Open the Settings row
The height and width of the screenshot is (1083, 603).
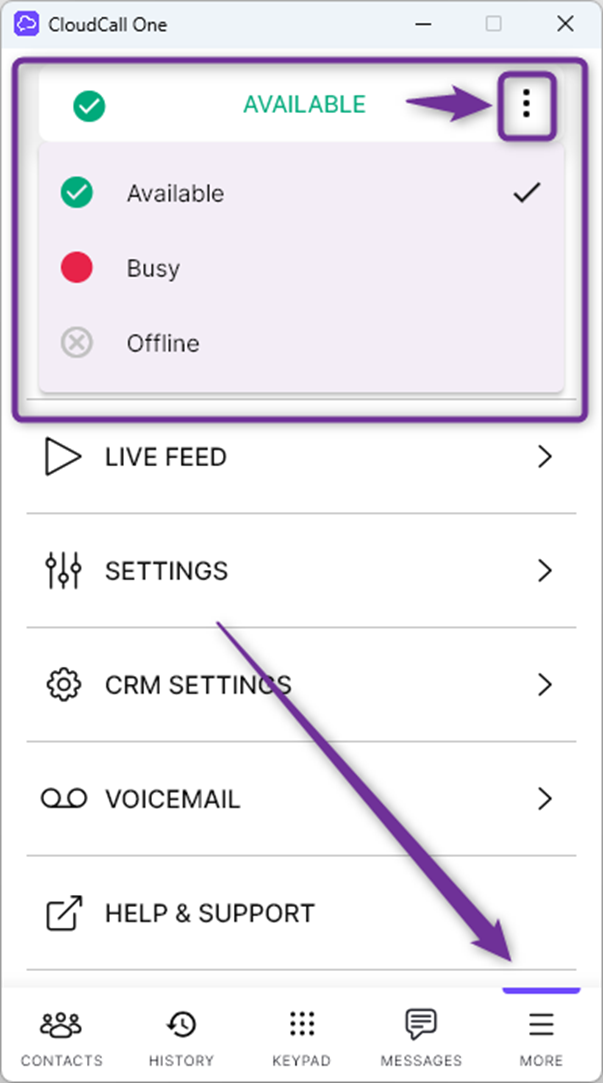pyautogui.click(x=301, y=571)
